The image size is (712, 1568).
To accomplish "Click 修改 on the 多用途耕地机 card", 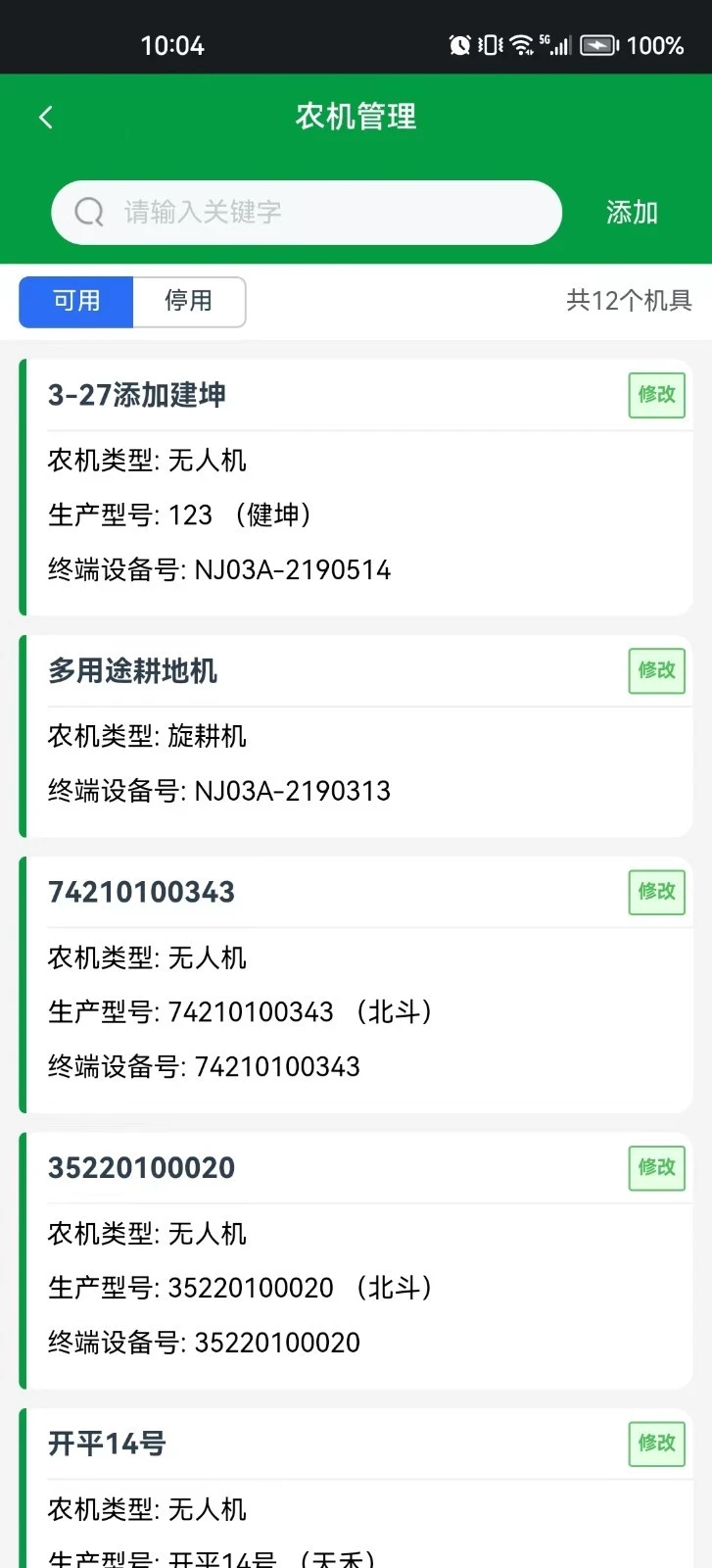I will tap(655, 670).
